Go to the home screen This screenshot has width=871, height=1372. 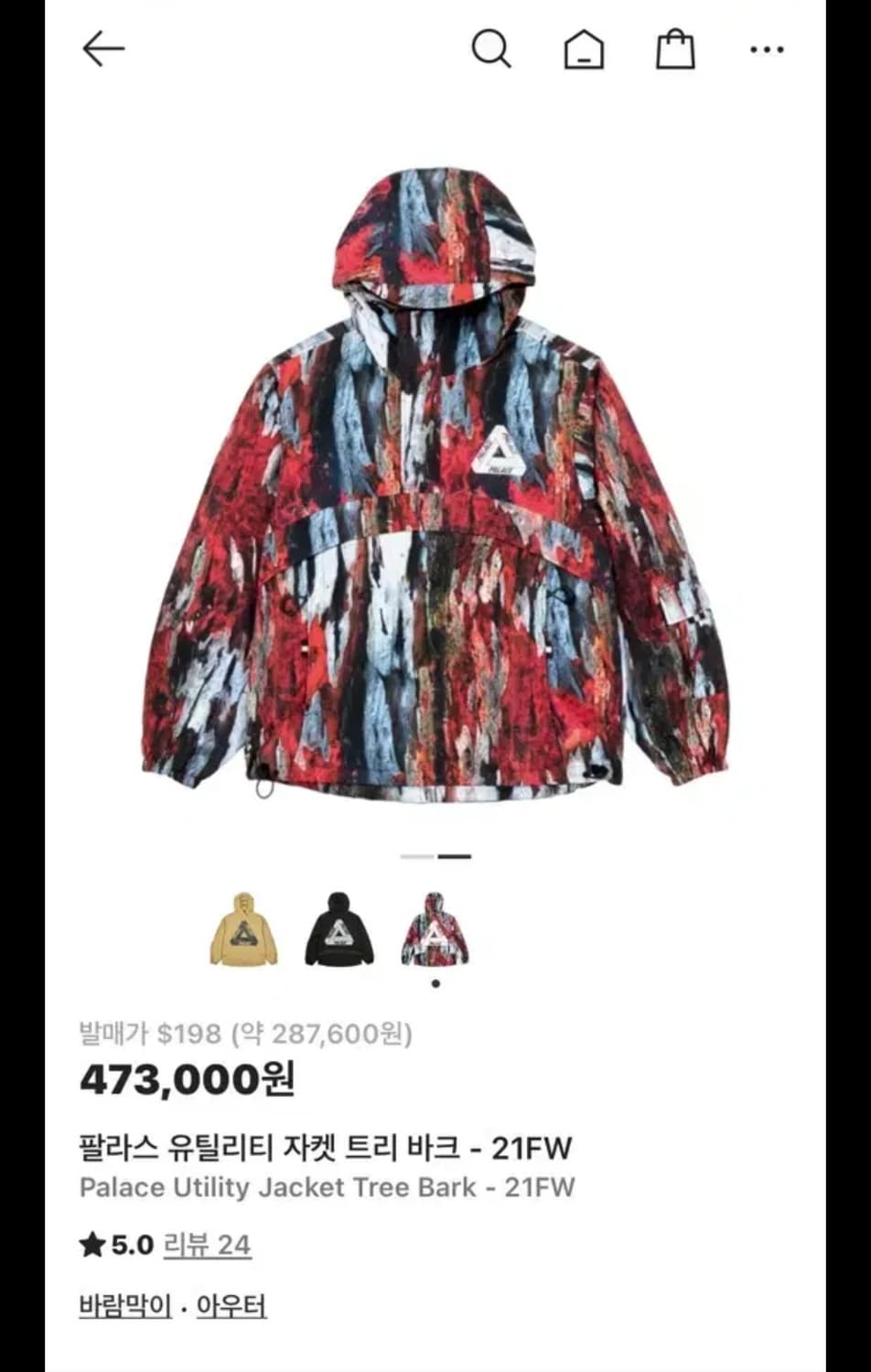[x=585, y=50]
